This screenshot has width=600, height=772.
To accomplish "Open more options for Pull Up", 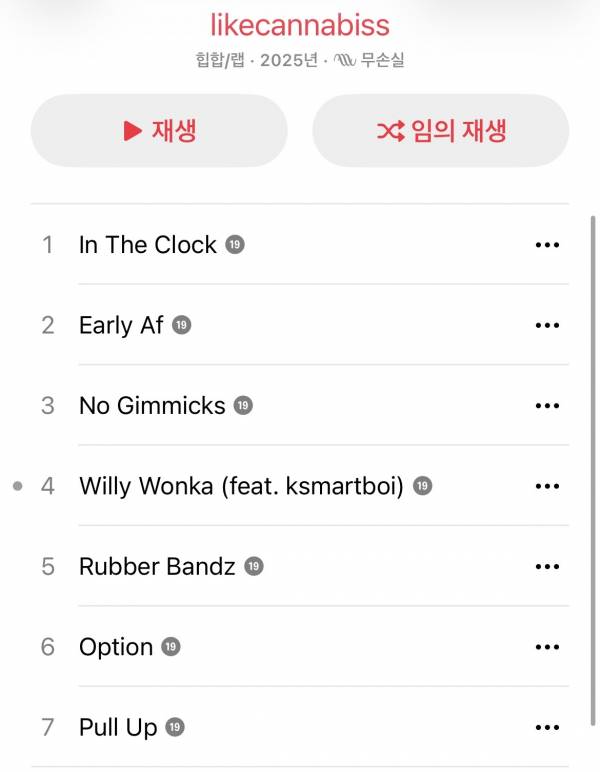I will (x=547, y=727).
